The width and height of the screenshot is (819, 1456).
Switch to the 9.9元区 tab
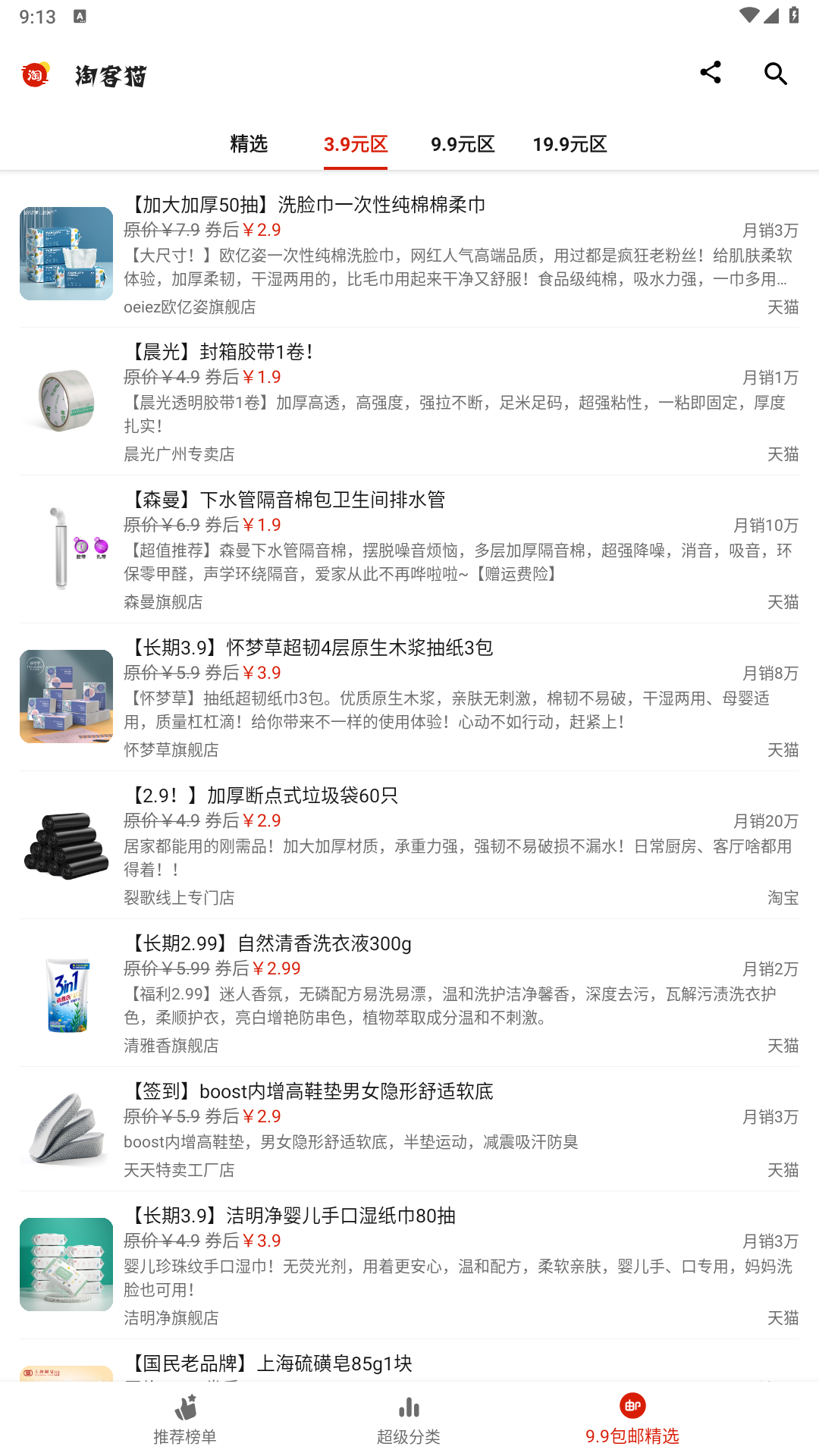point(463,143)
